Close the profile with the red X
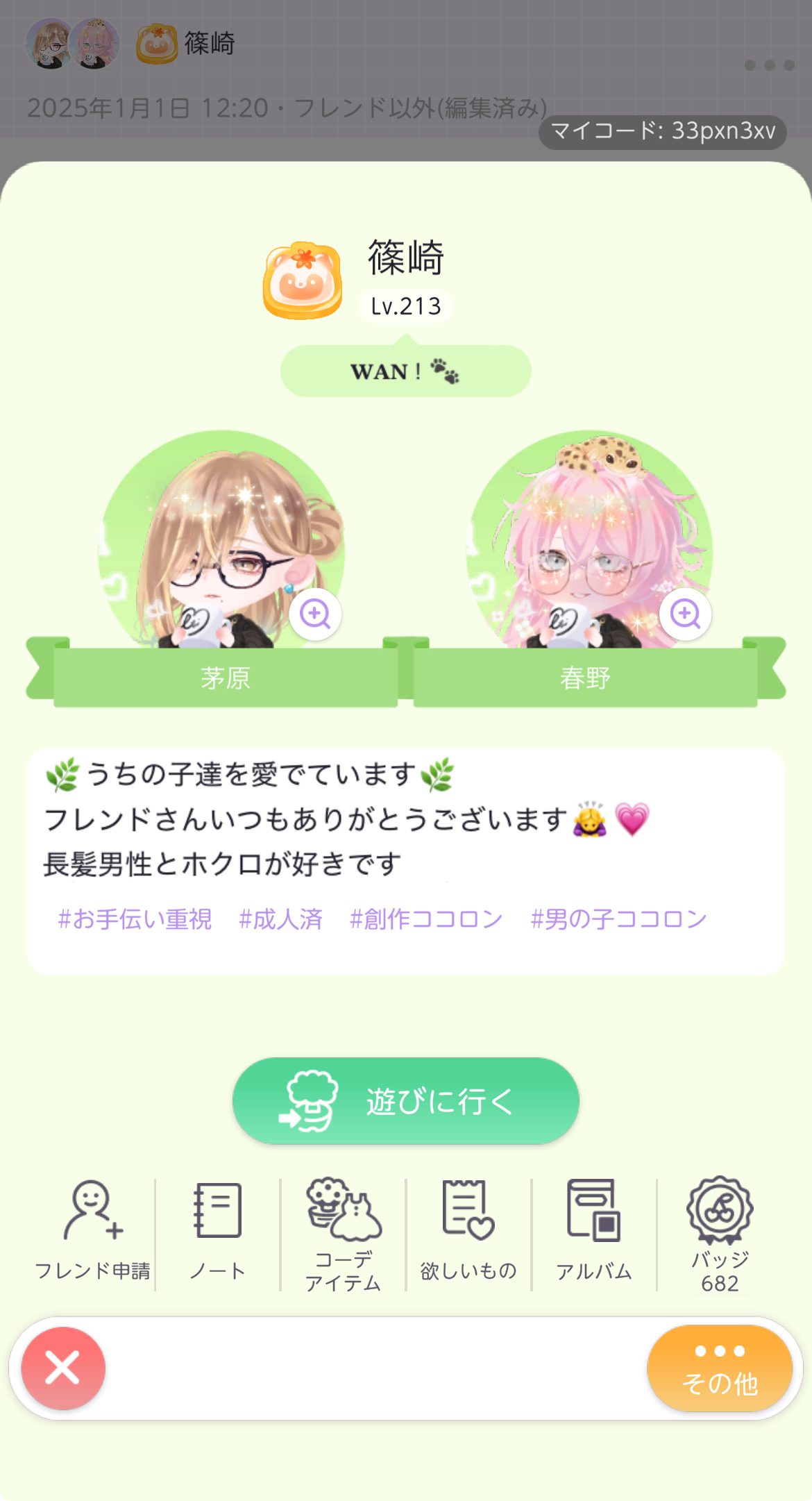This screenshot has height=1501, width=812. (63, 1368)
